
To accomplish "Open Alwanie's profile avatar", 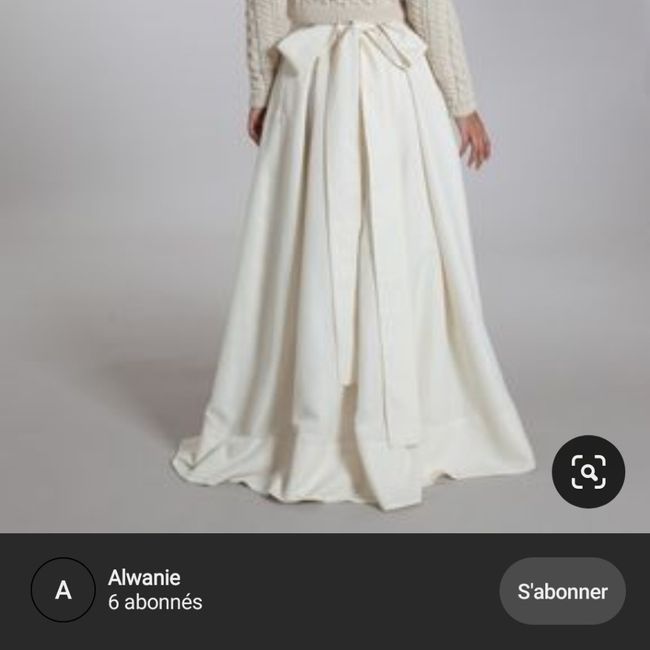I will 63,591.
